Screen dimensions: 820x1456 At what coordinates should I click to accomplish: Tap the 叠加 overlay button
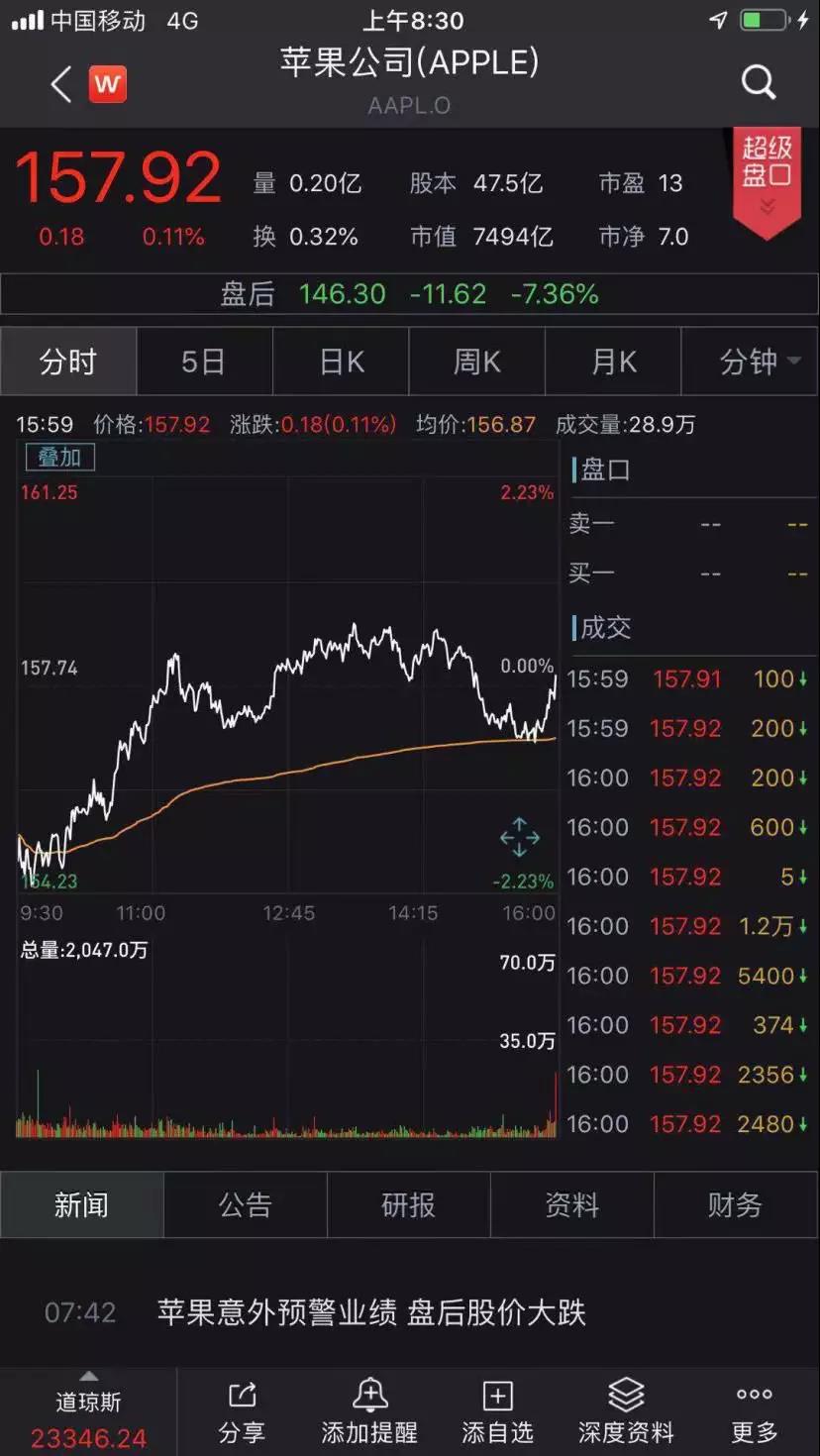click(59, 457)
